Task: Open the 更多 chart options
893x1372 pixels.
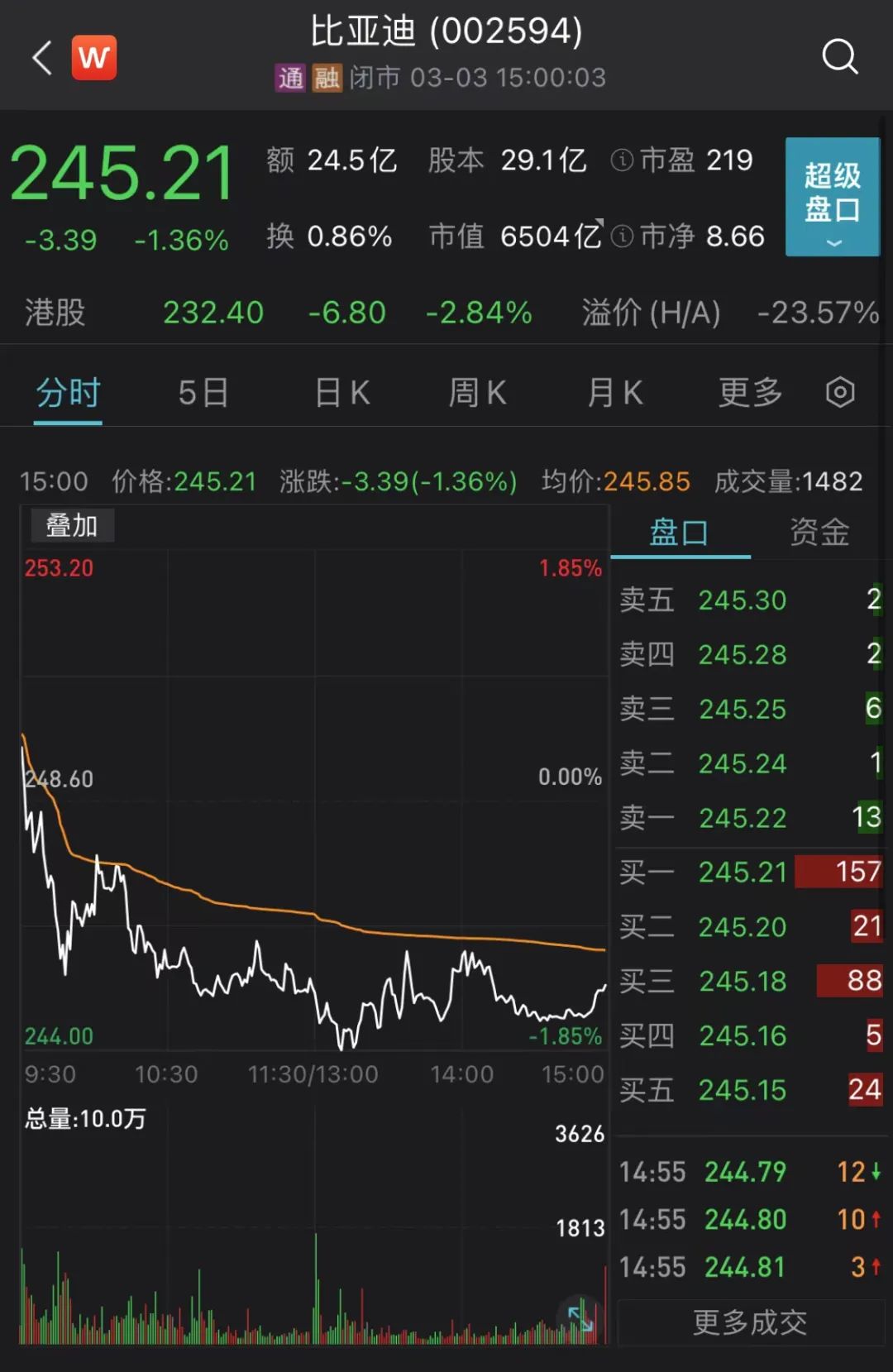Action: (750, 393)
